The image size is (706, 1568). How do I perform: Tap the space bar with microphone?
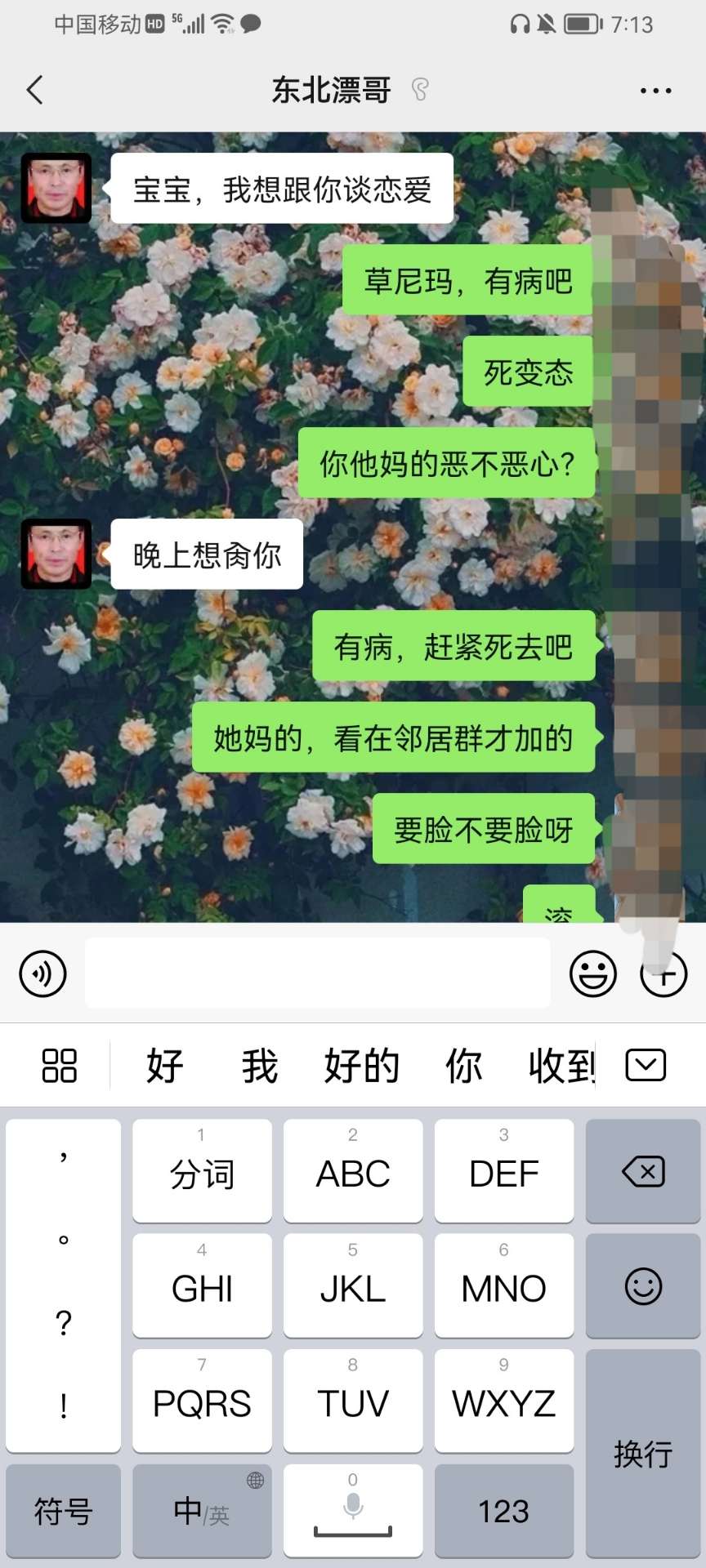click(353, 1511)
